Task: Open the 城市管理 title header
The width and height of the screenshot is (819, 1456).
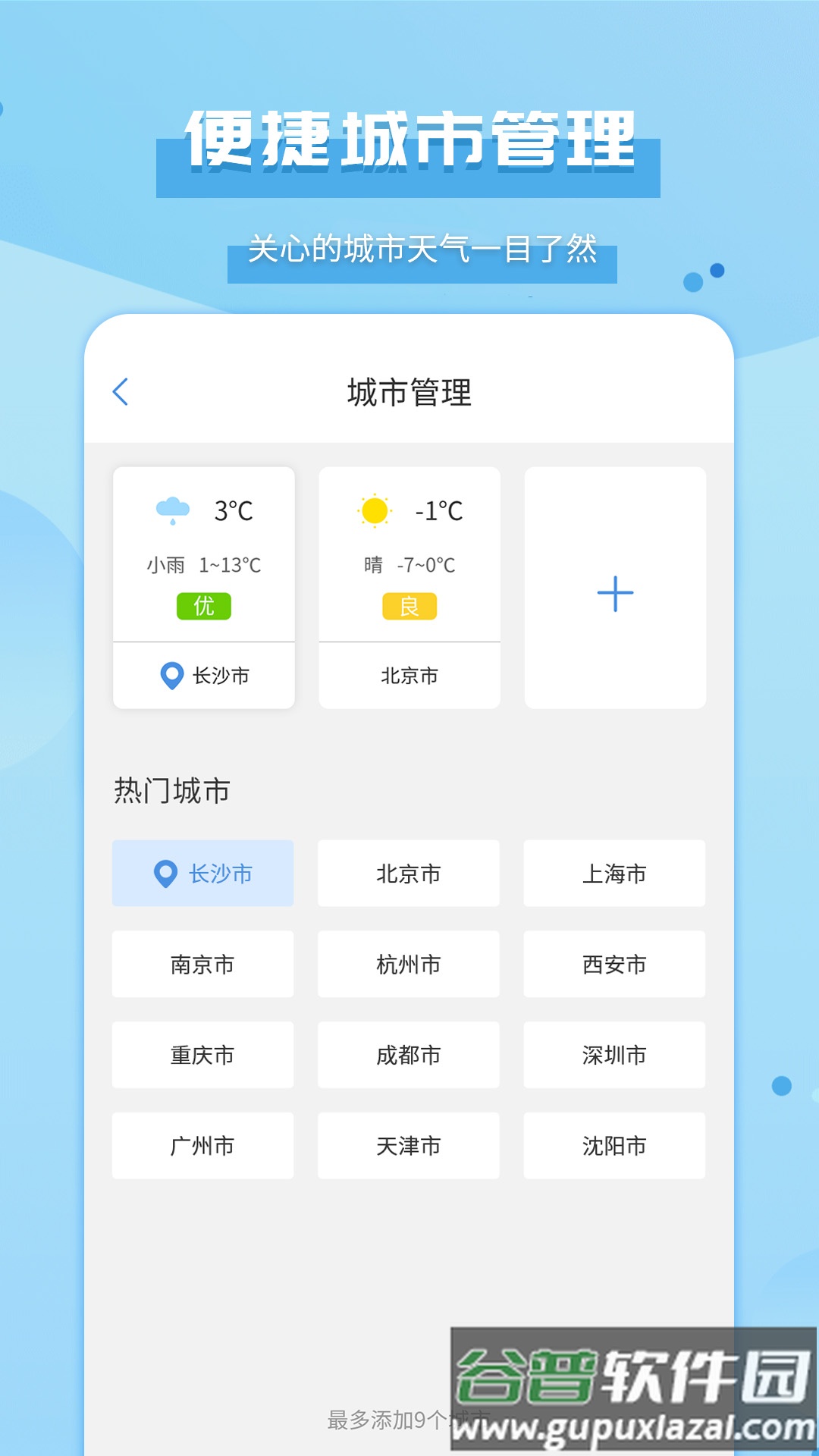Action: point(409,391)
